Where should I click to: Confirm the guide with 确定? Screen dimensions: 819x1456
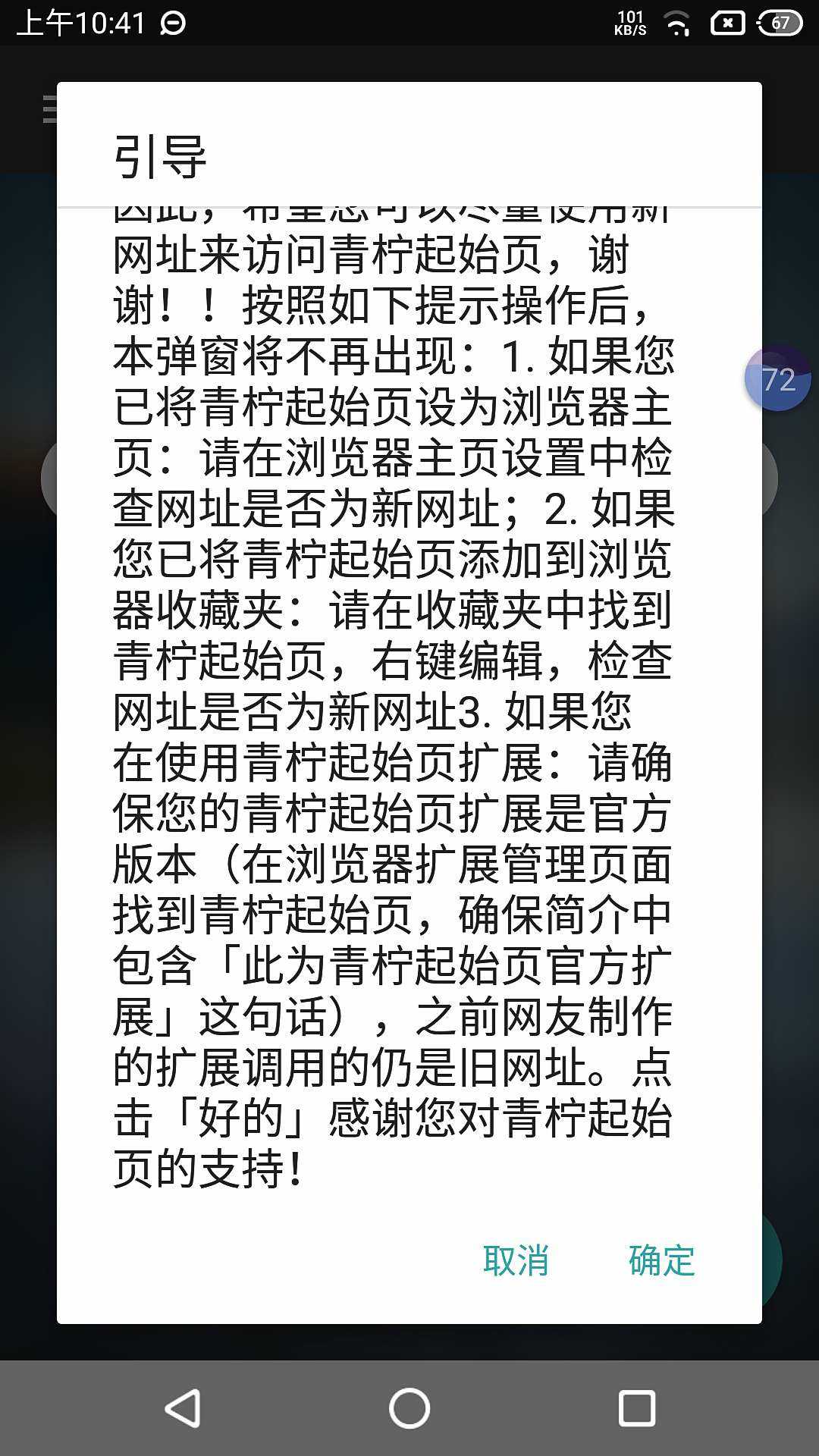pos(661,1261)
